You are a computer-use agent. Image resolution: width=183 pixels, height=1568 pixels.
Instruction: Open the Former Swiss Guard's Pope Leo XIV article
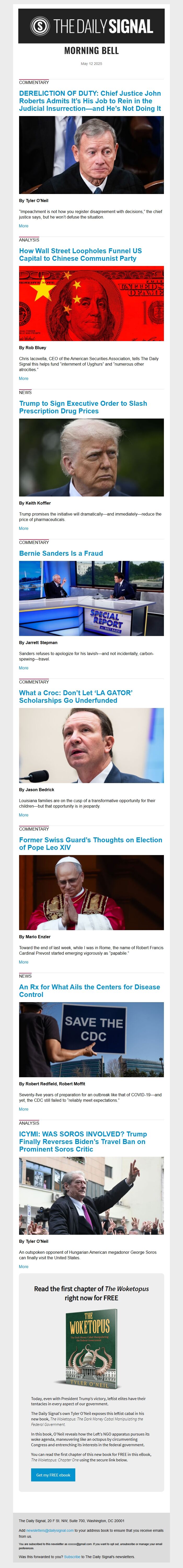click(x=90, y=844)
